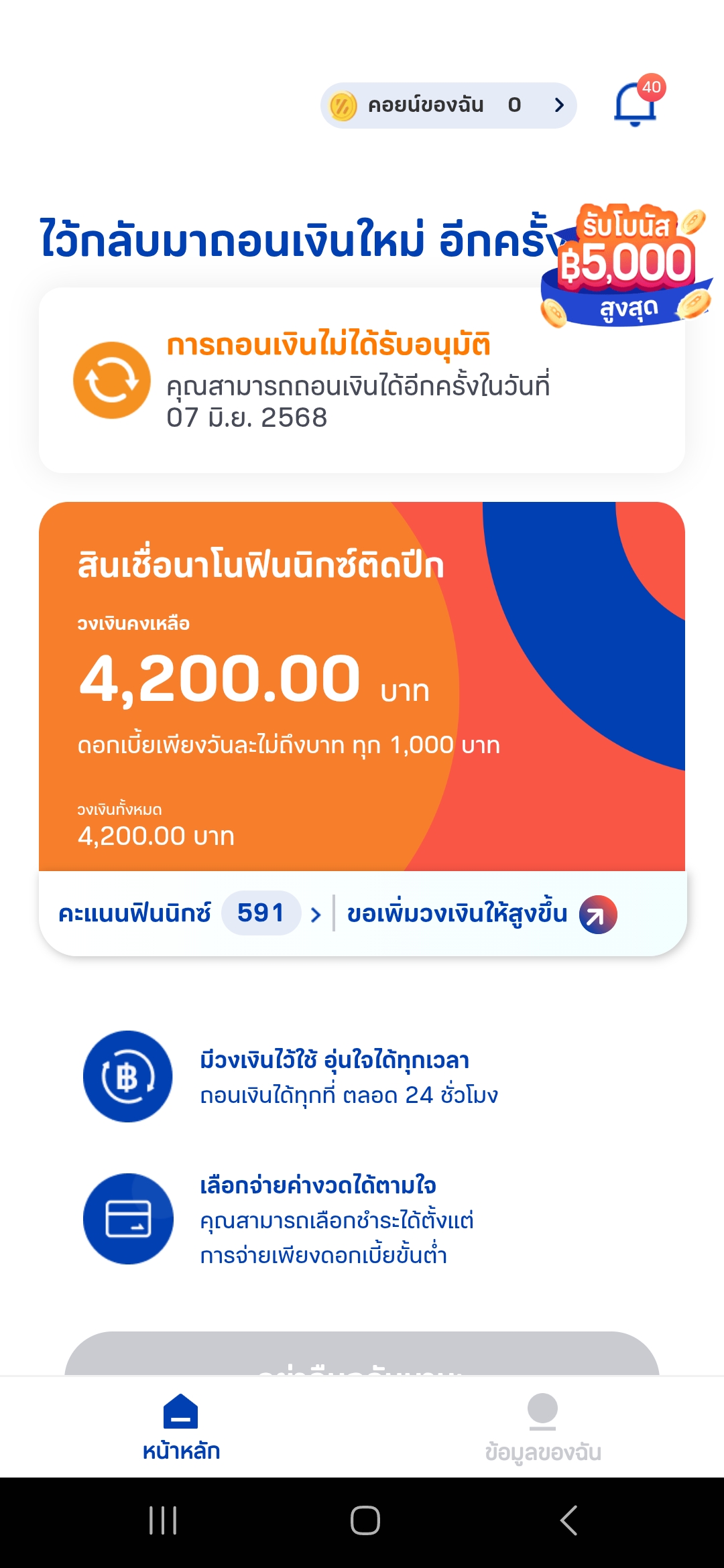The height and width of the screenshot is (1568, 724).
Task: Open the สินเชื่อนาโนฟินนิกซ์ติดปีก credit card
Action: click(x=362, y=686)
